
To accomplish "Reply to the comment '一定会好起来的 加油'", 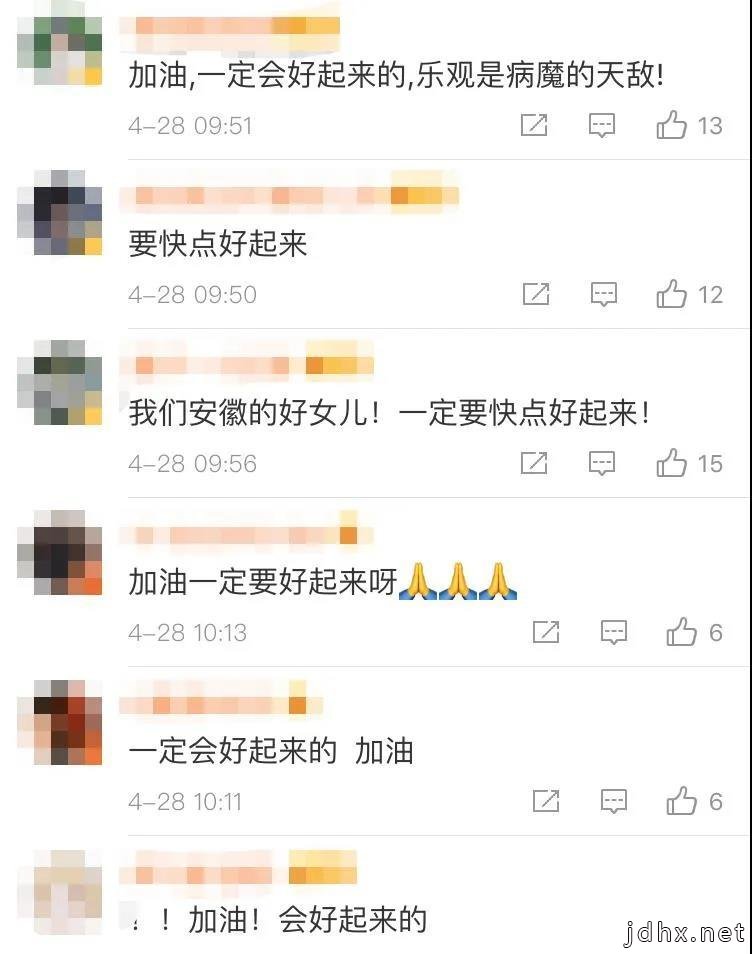I will pos(613,801).
